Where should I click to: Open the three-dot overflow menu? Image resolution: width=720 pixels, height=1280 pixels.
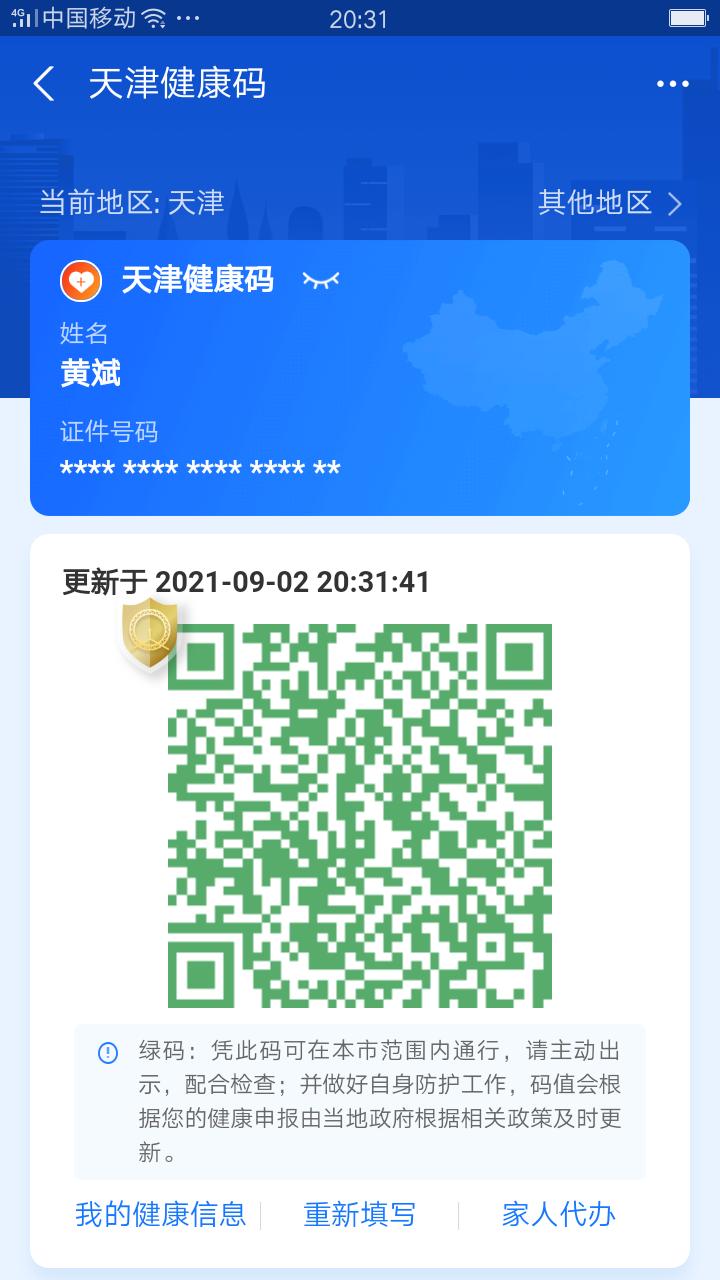click(673, 84)
